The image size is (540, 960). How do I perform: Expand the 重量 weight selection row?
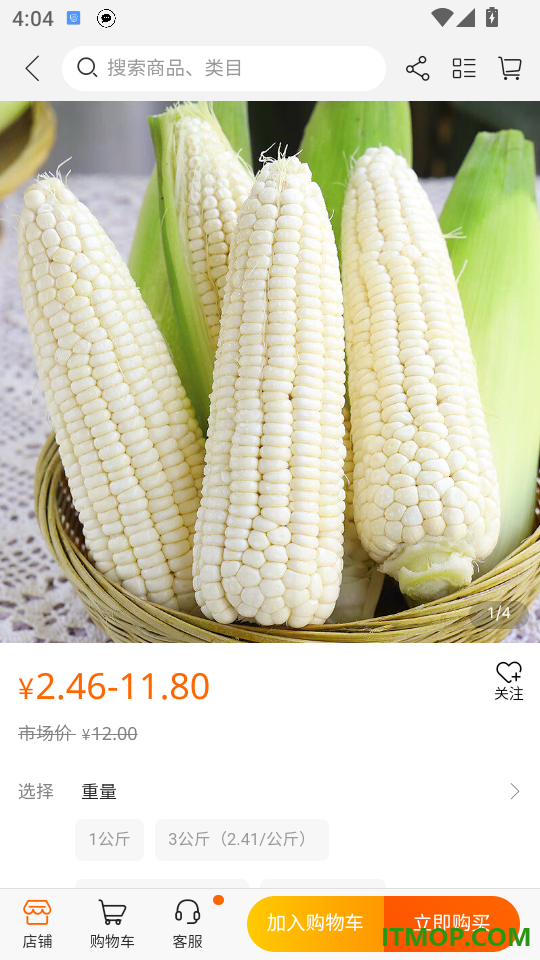270,792
